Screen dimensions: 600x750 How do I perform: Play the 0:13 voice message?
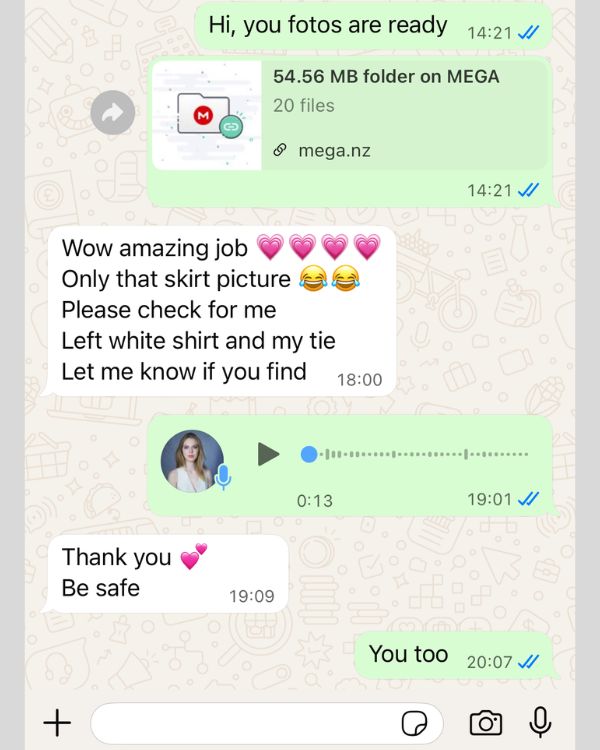point(268,455)
